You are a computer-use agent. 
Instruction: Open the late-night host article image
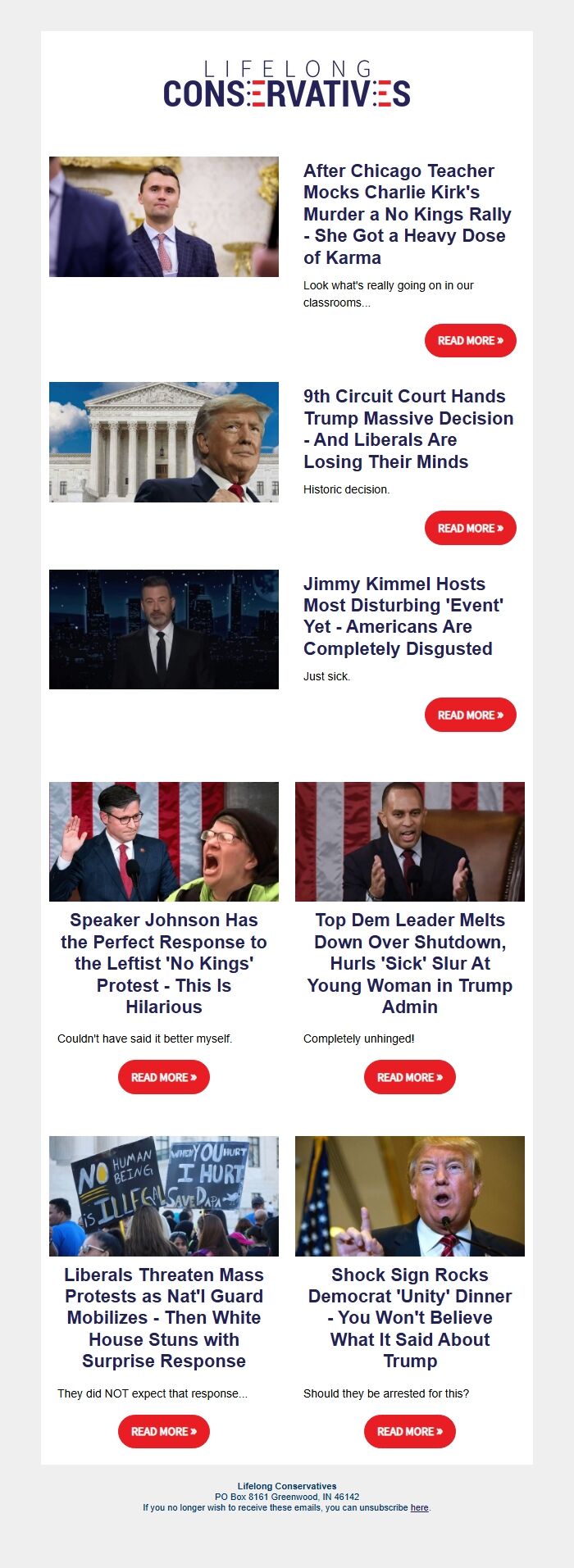tap(164, 629)
